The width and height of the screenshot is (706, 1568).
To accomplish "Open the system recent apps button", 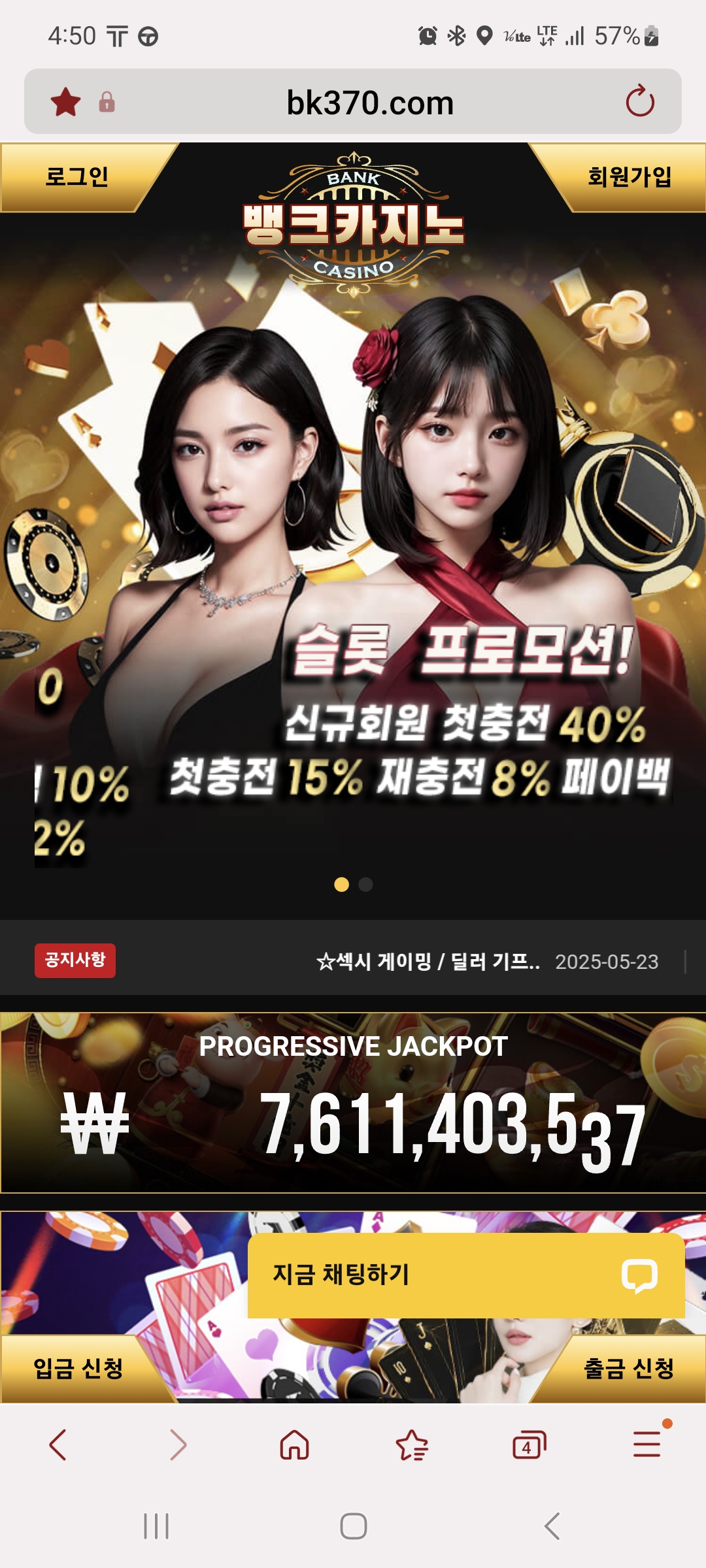I will tap(156, 1526).
